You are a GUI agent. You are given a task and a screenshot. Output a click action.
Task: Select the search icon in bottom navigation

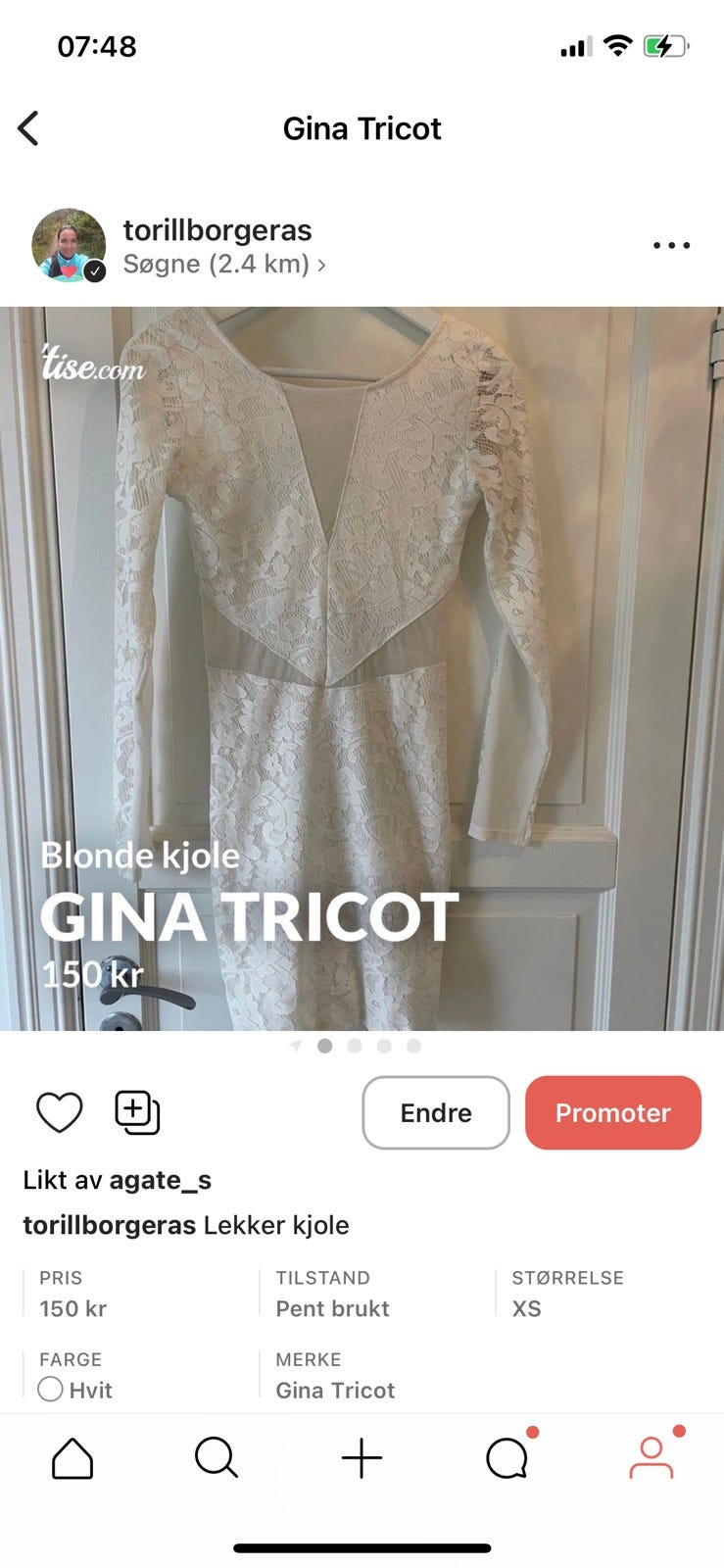216,1457
